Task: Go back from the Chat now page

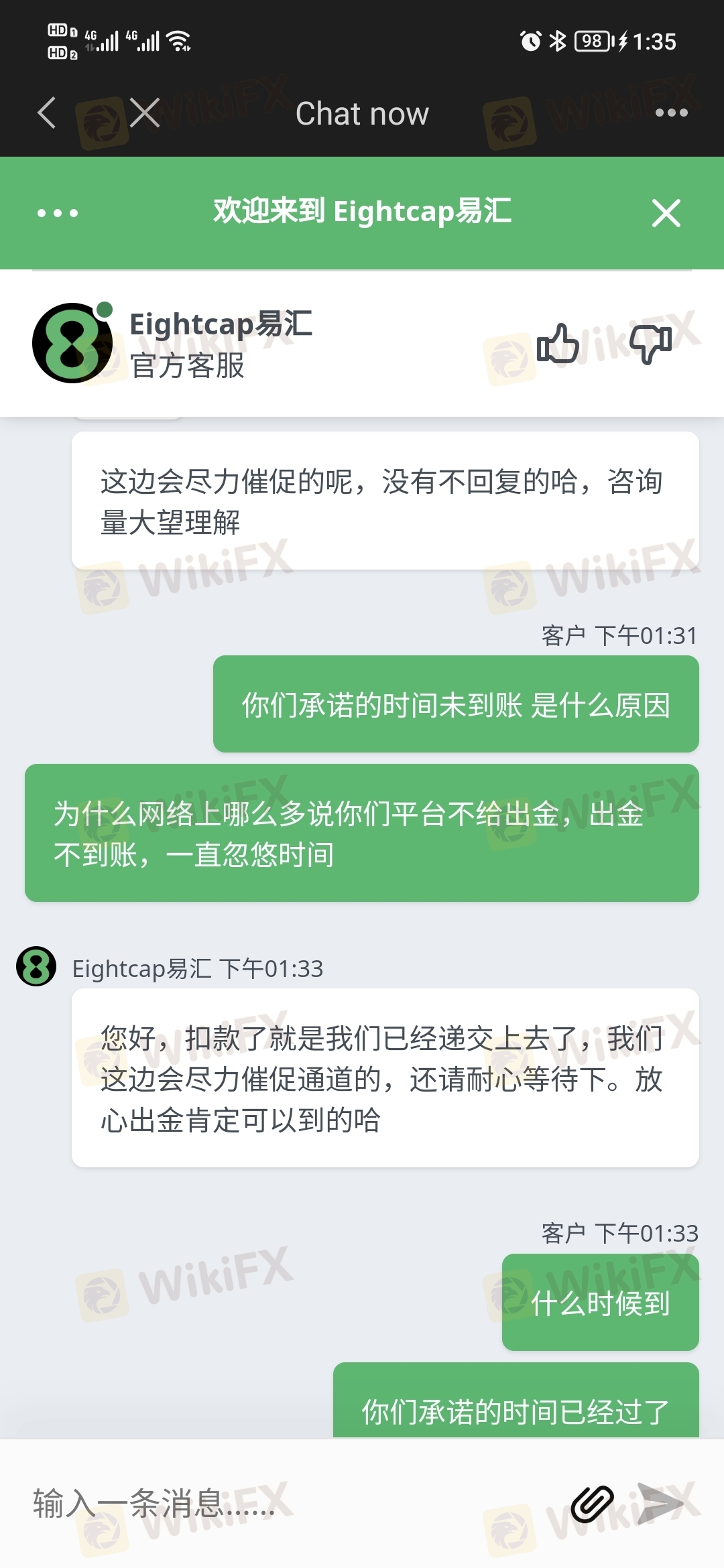Action: pos(47,113)
